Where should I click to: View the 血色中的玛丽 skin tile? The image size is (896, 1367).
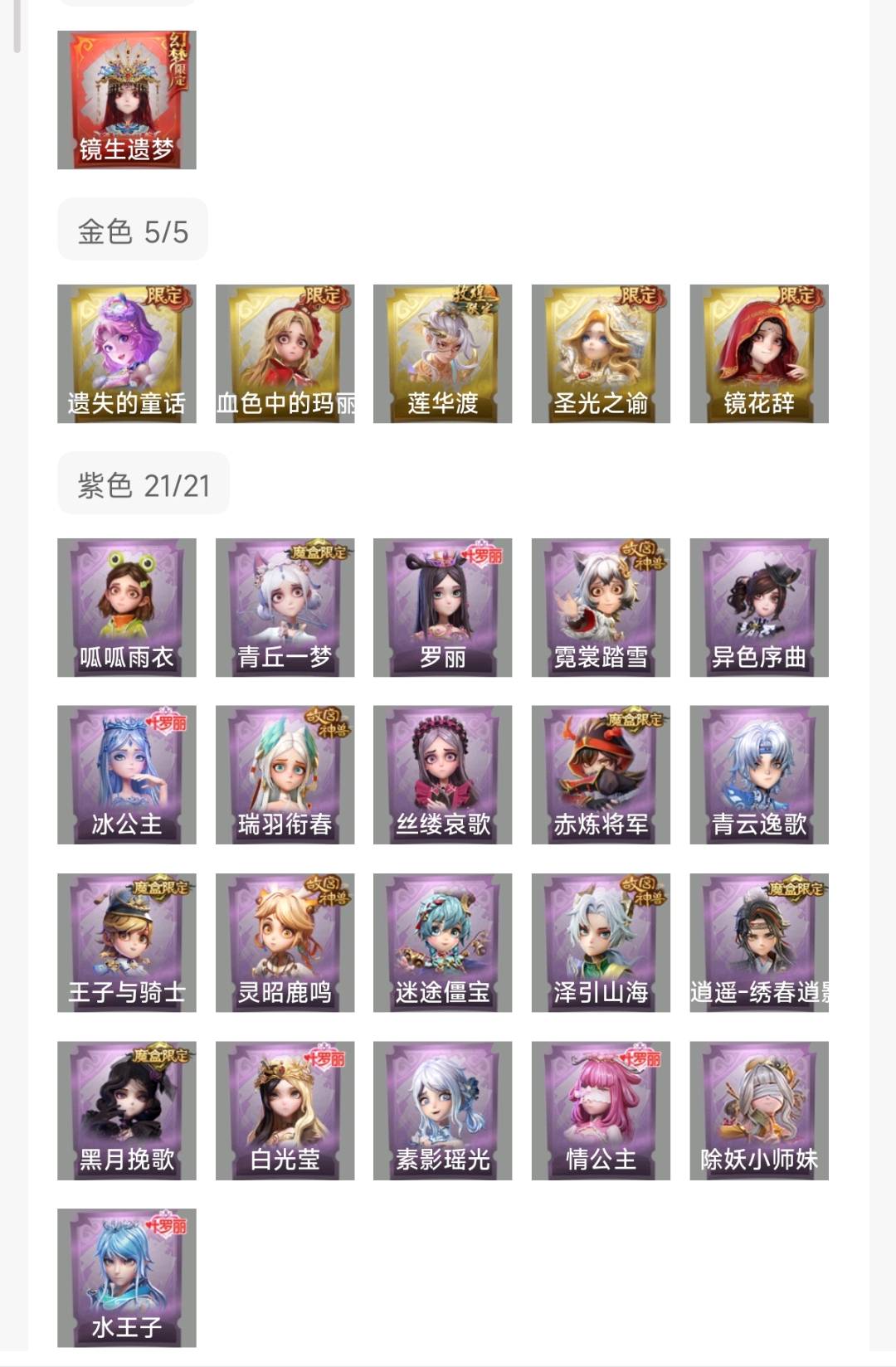[x=285, y=353]
